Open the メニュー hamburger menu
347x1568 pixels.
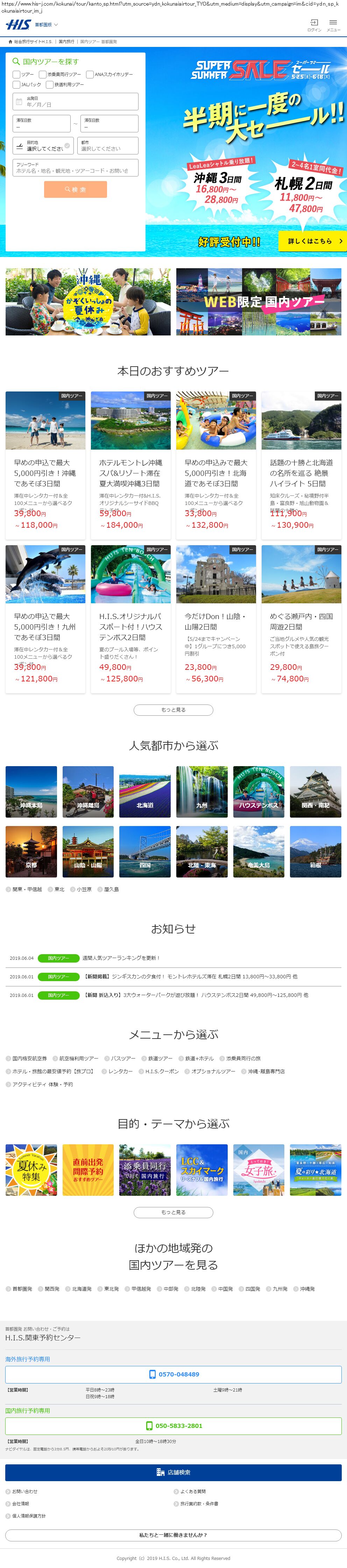tap(333, 25)
